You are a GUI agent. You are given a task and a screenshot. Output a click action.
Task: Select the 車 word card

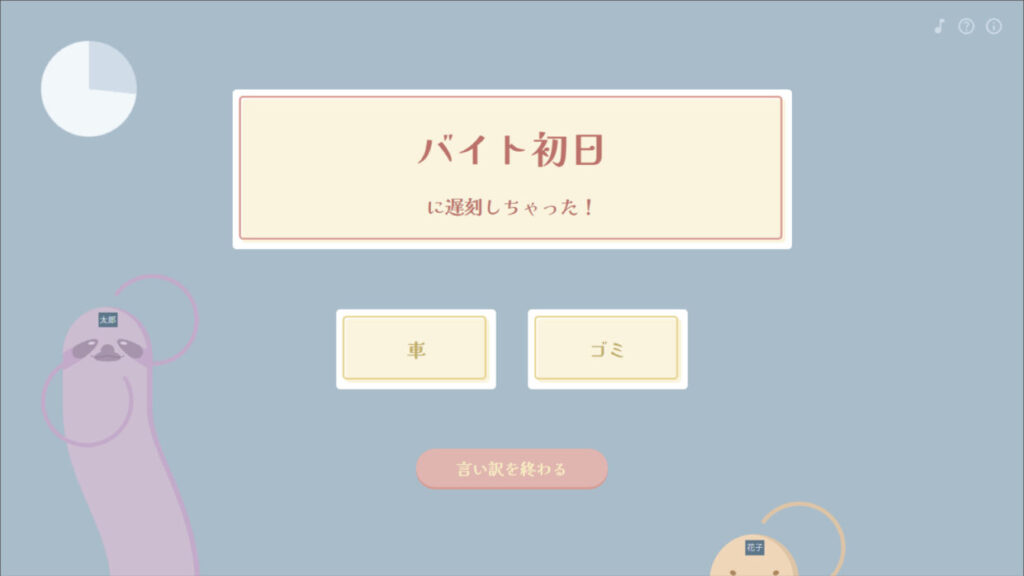click(x=415, y=349)
